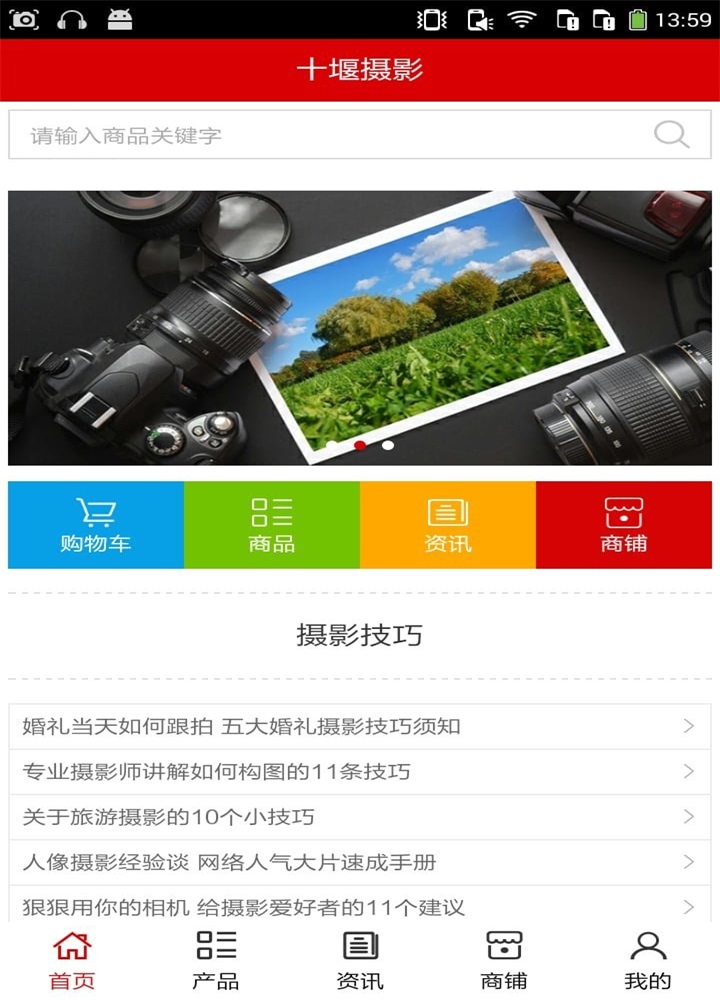Screen dimensions: 720x1000
Task: Open article about 构图的11条技巧
Action: [x=358, y=771]
